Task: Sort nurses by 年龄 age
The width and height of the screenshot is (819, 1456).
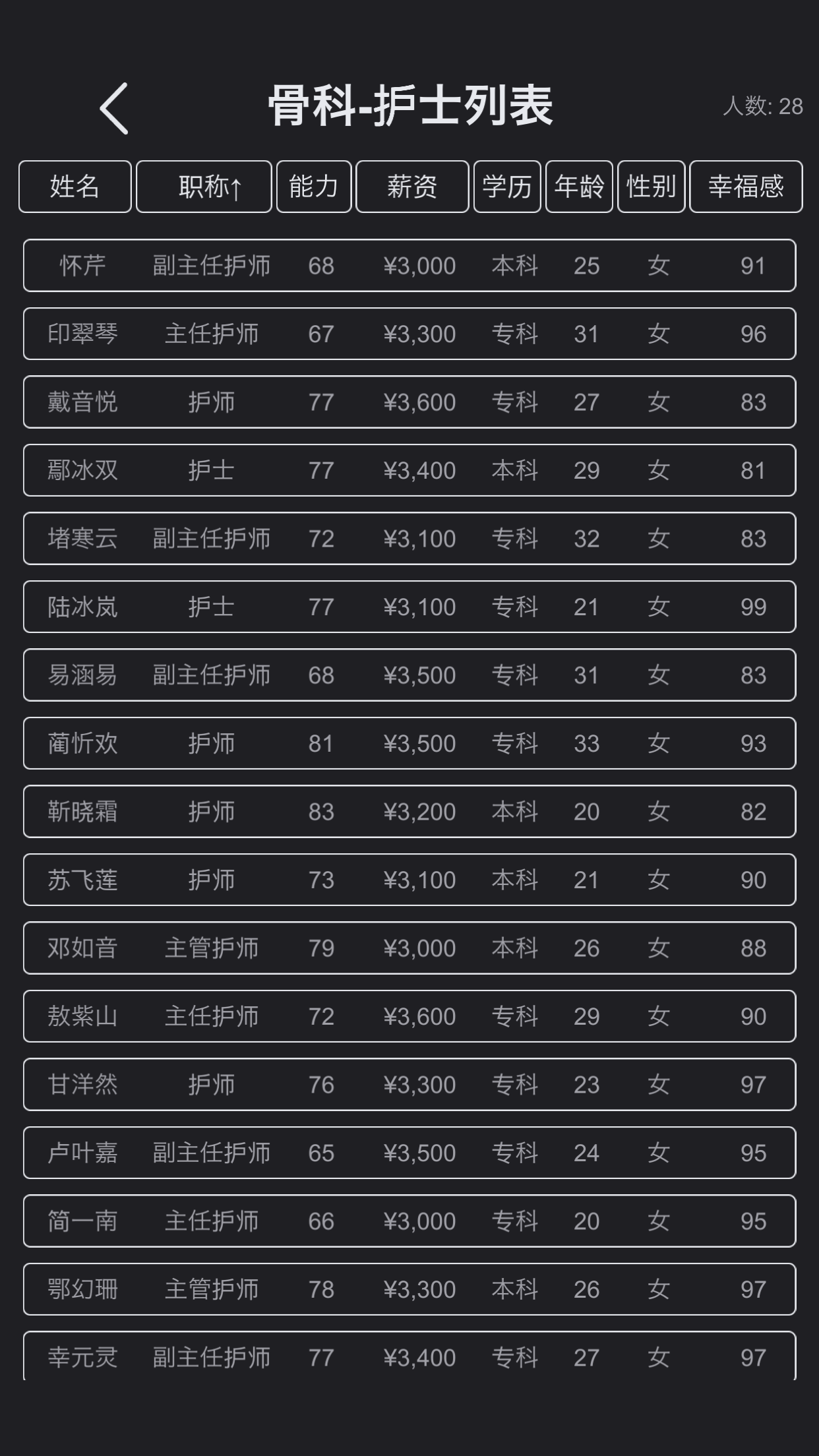Action: (x=579, y=187)
